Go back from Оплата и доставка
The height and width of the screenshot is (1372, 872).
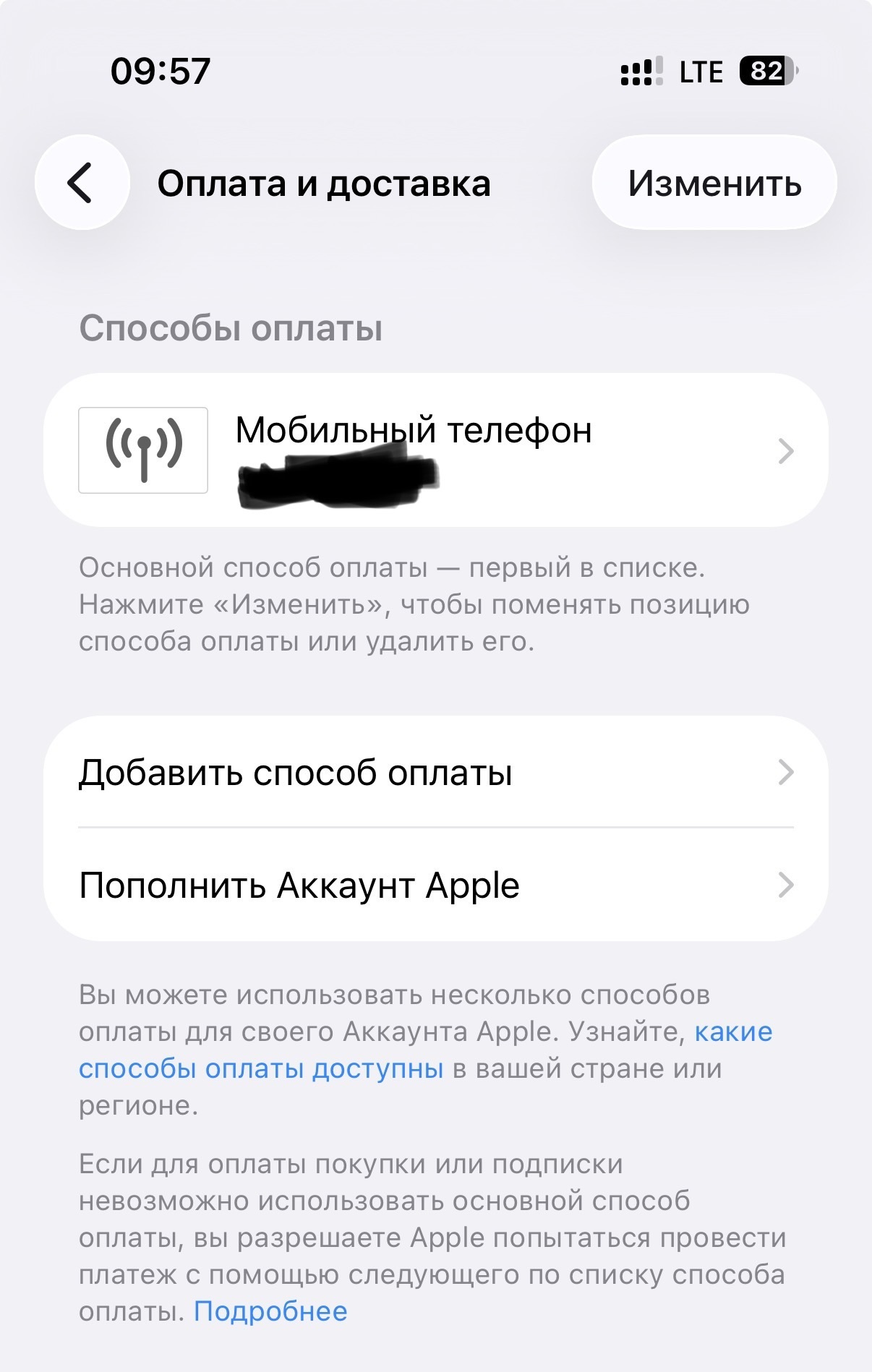point(82,183)
